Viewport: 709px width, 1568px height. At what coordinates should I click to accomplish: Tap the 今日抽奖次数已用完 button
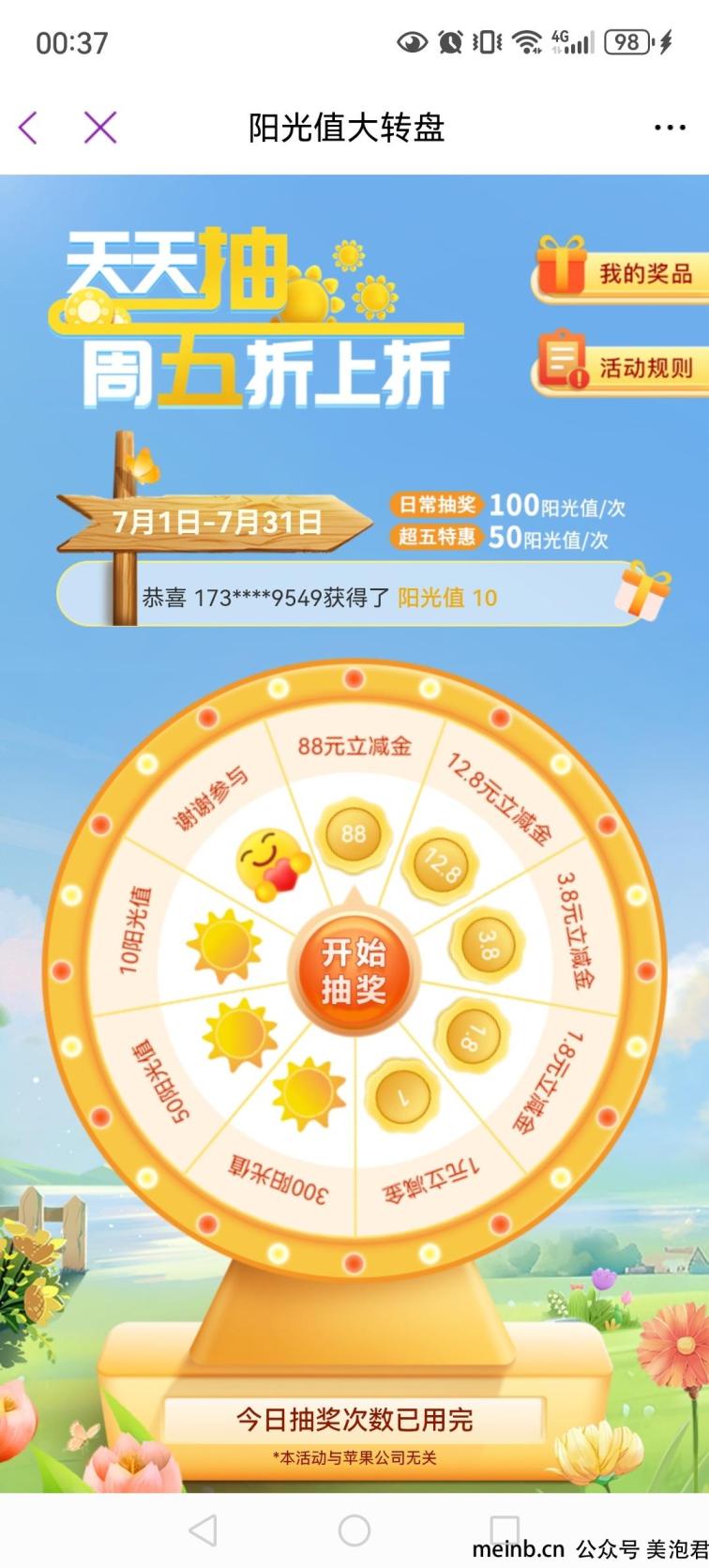click(354, 1419)
